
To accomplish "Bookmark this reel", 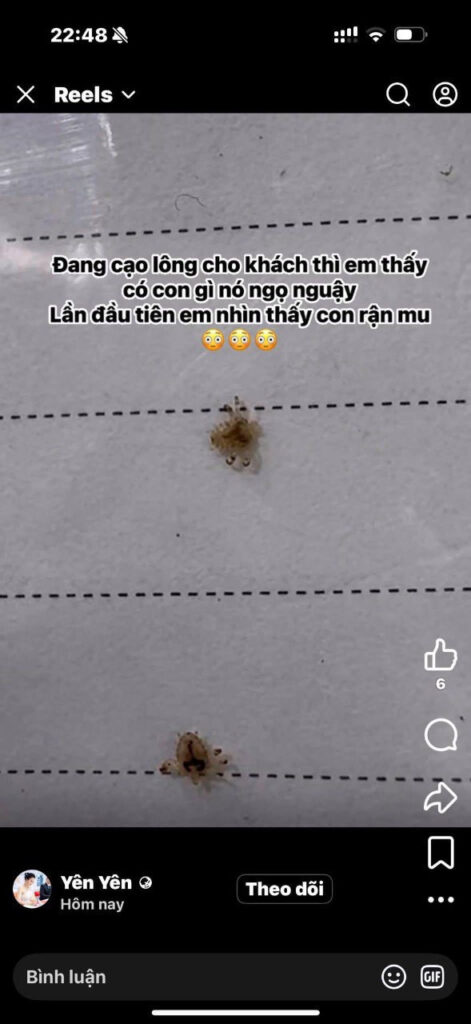I will point(441,853).
